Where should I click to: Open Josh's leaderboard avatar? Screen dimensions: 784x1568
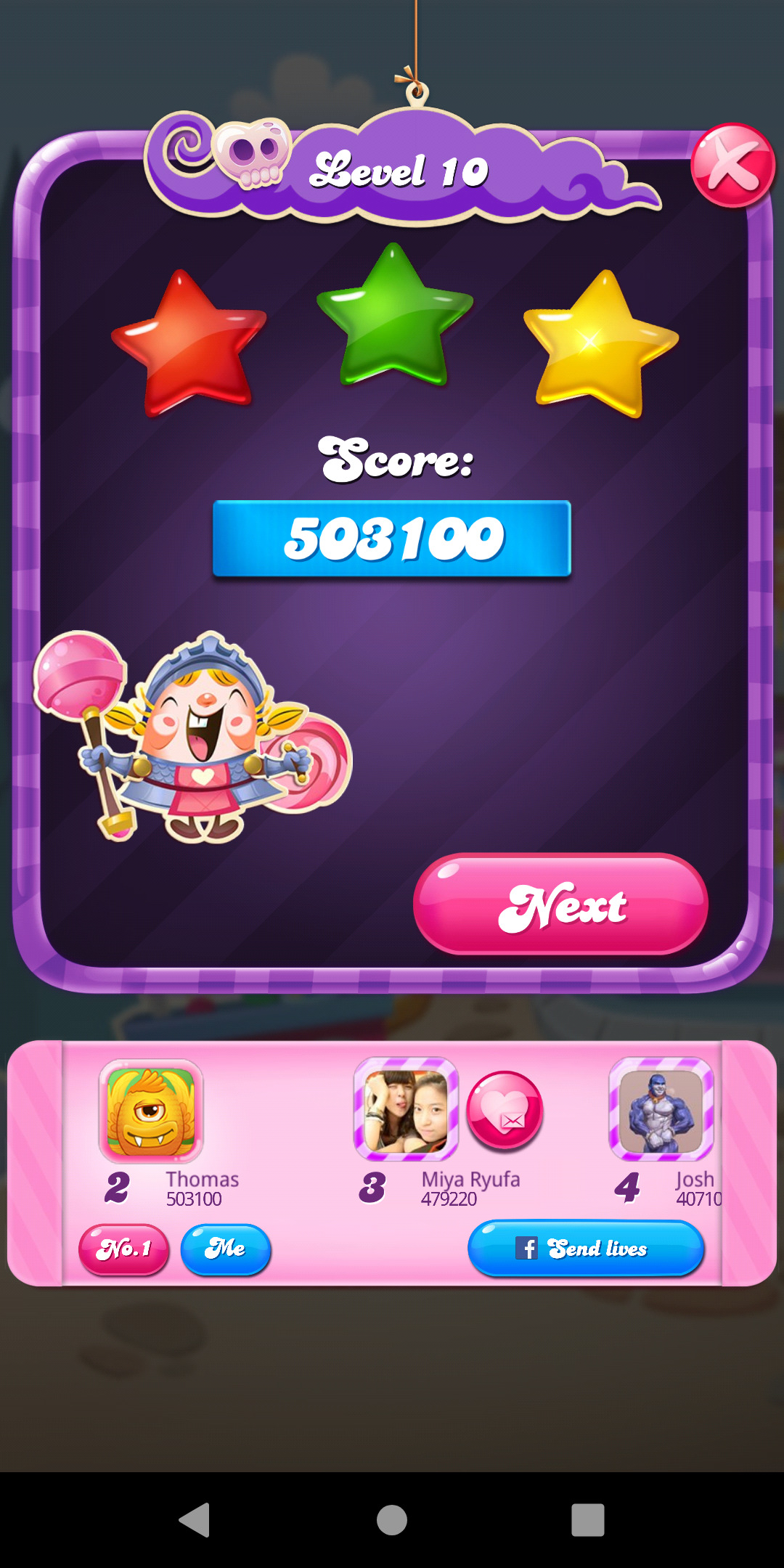pos(661,1109)
